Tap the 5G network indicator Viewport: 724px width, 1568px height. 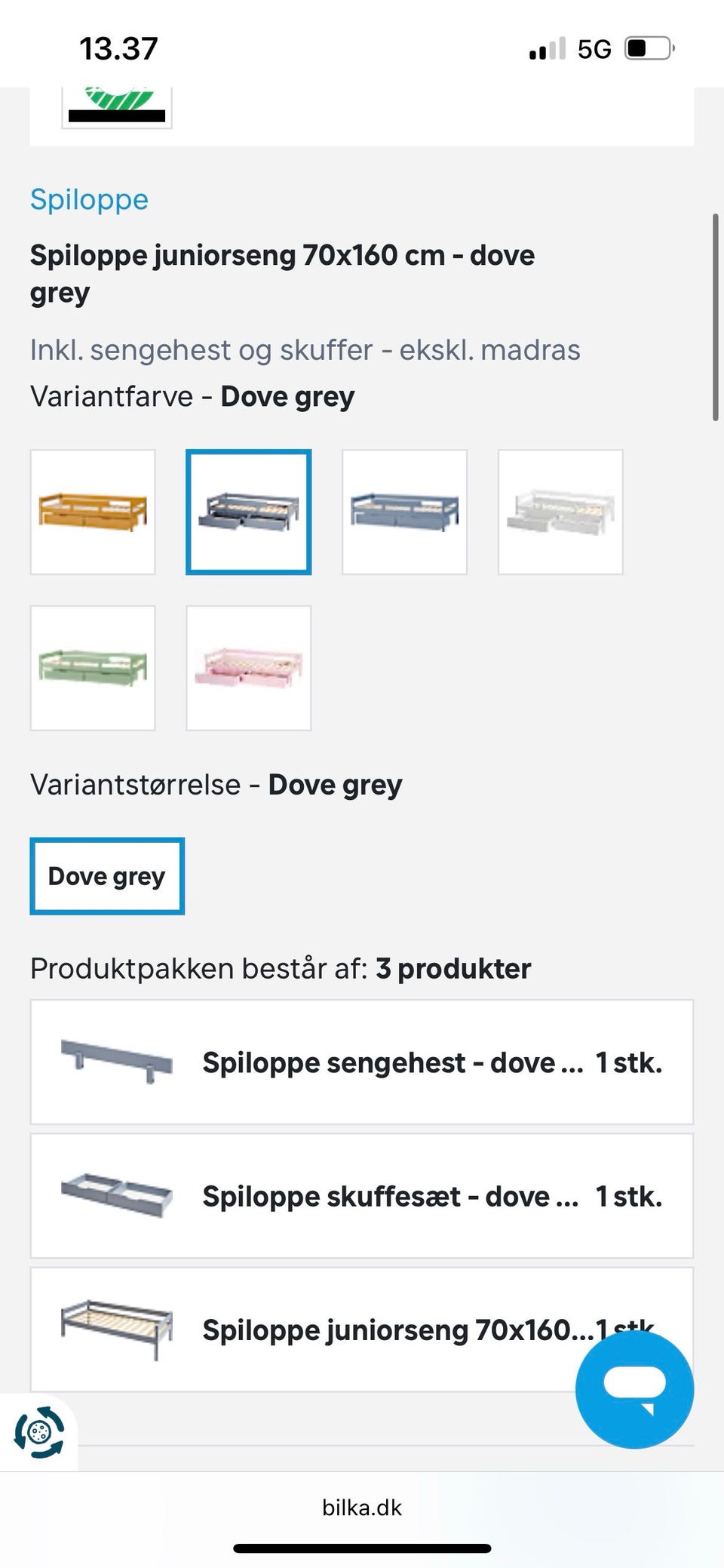coord(595,48)
